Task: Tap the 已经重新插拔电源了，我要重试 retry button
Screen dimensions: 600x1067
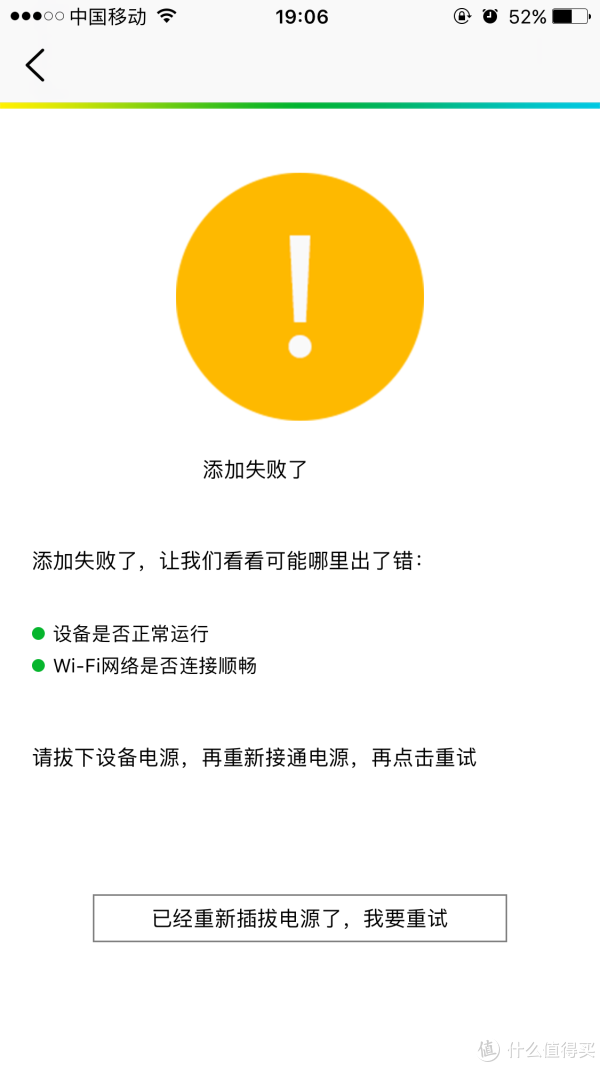Action: pyautogui.click(x=300, y=919)
